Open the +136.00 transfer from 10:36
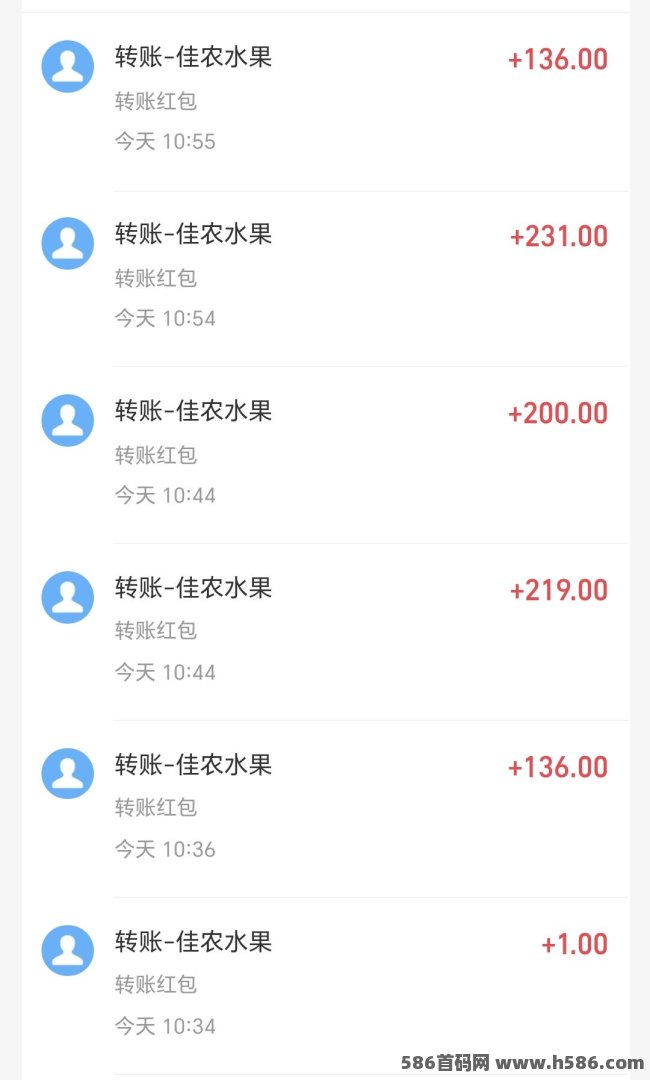The width and height of the screenshot is (650, 1080). click(325, 809)
